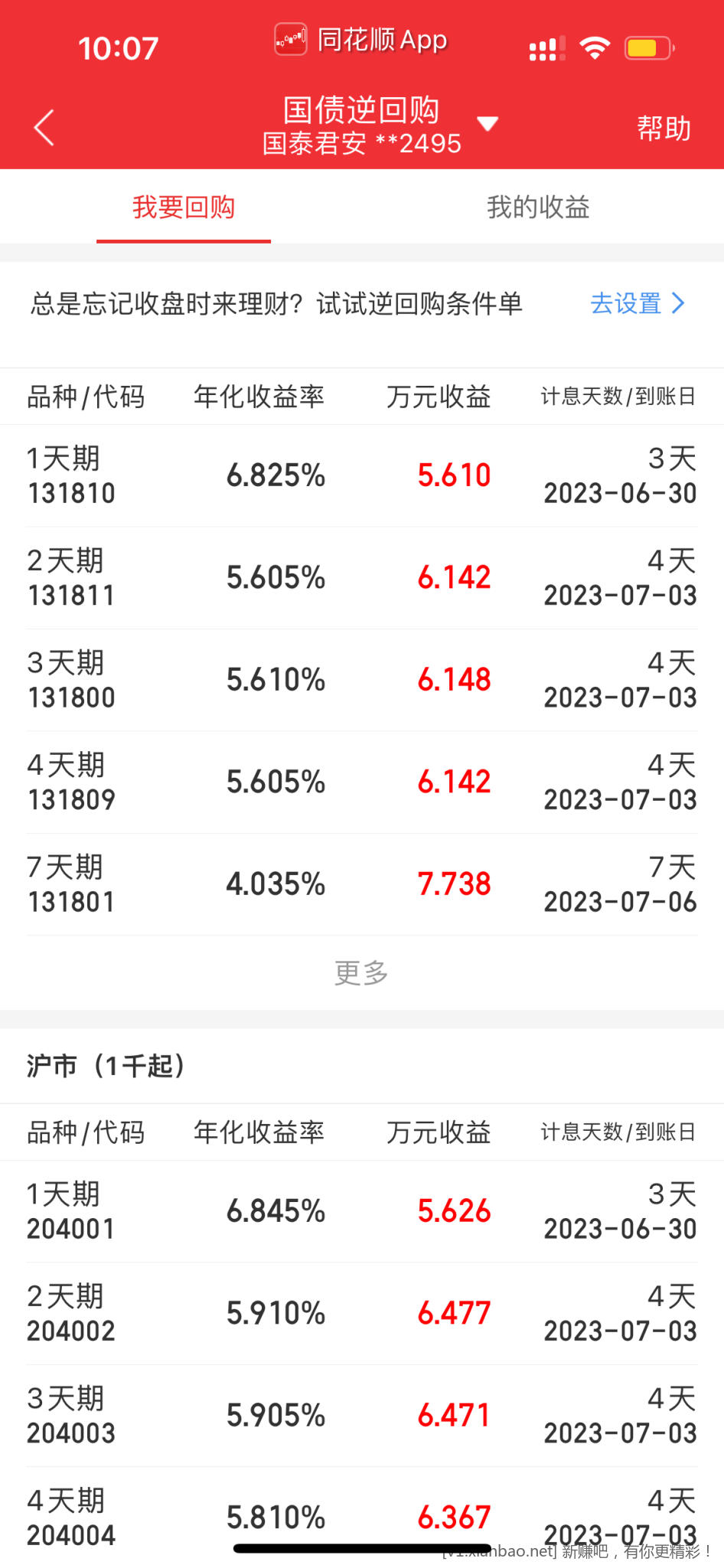724x1568 pixels.
Task: Choose the 3天期 204003 row
Action: tap(361, 1416)
